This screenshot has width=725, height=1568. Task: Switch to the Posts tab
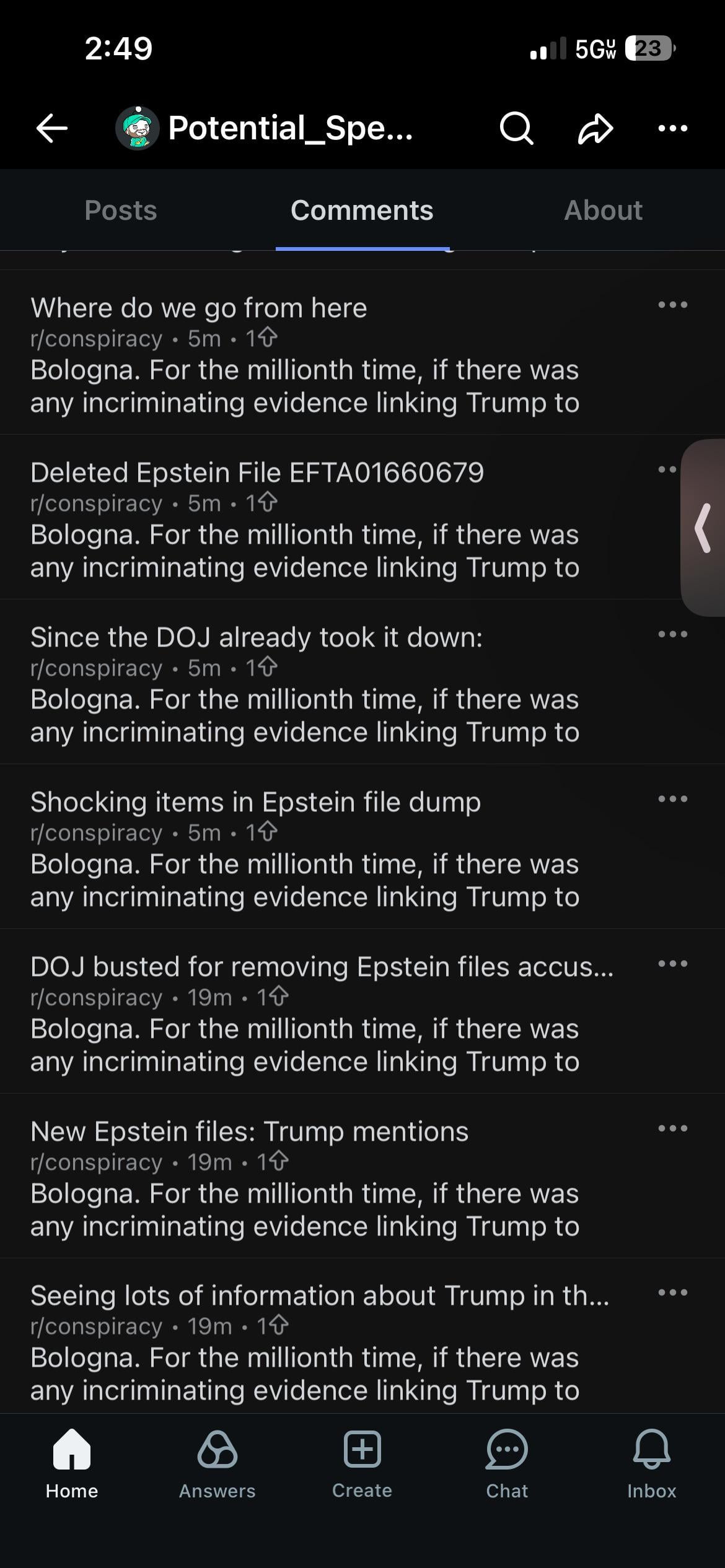[x=120, y=211]
